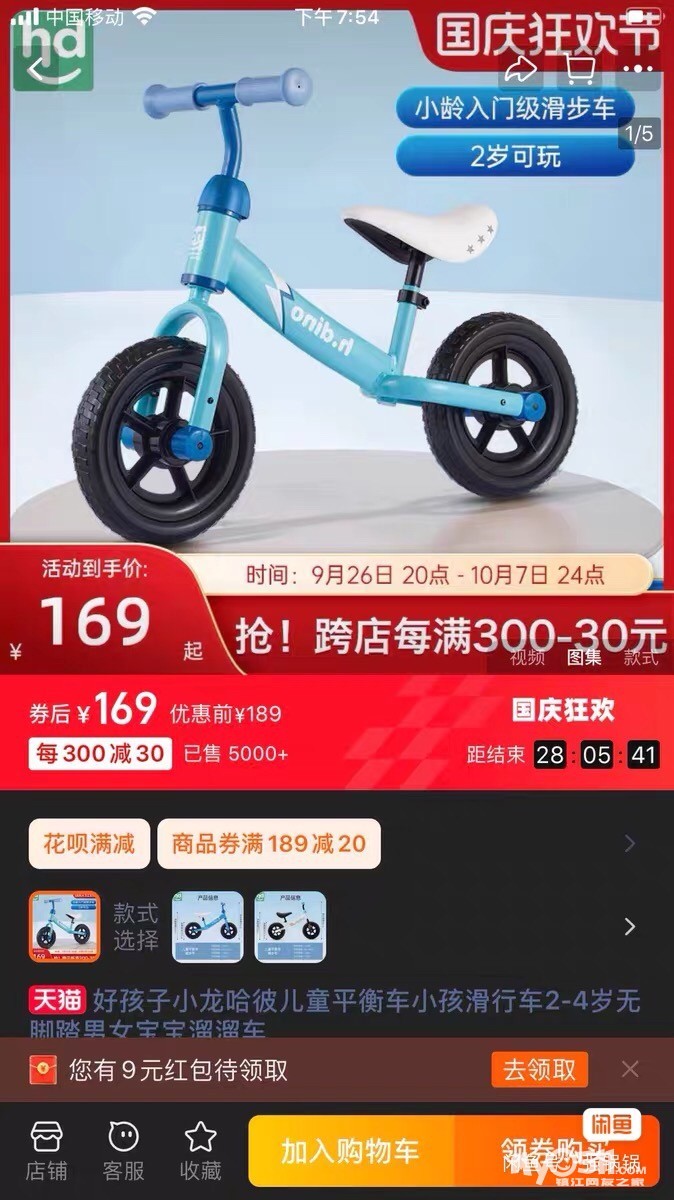Dismiss the 9元红包 banner

tap(630, 1070)
